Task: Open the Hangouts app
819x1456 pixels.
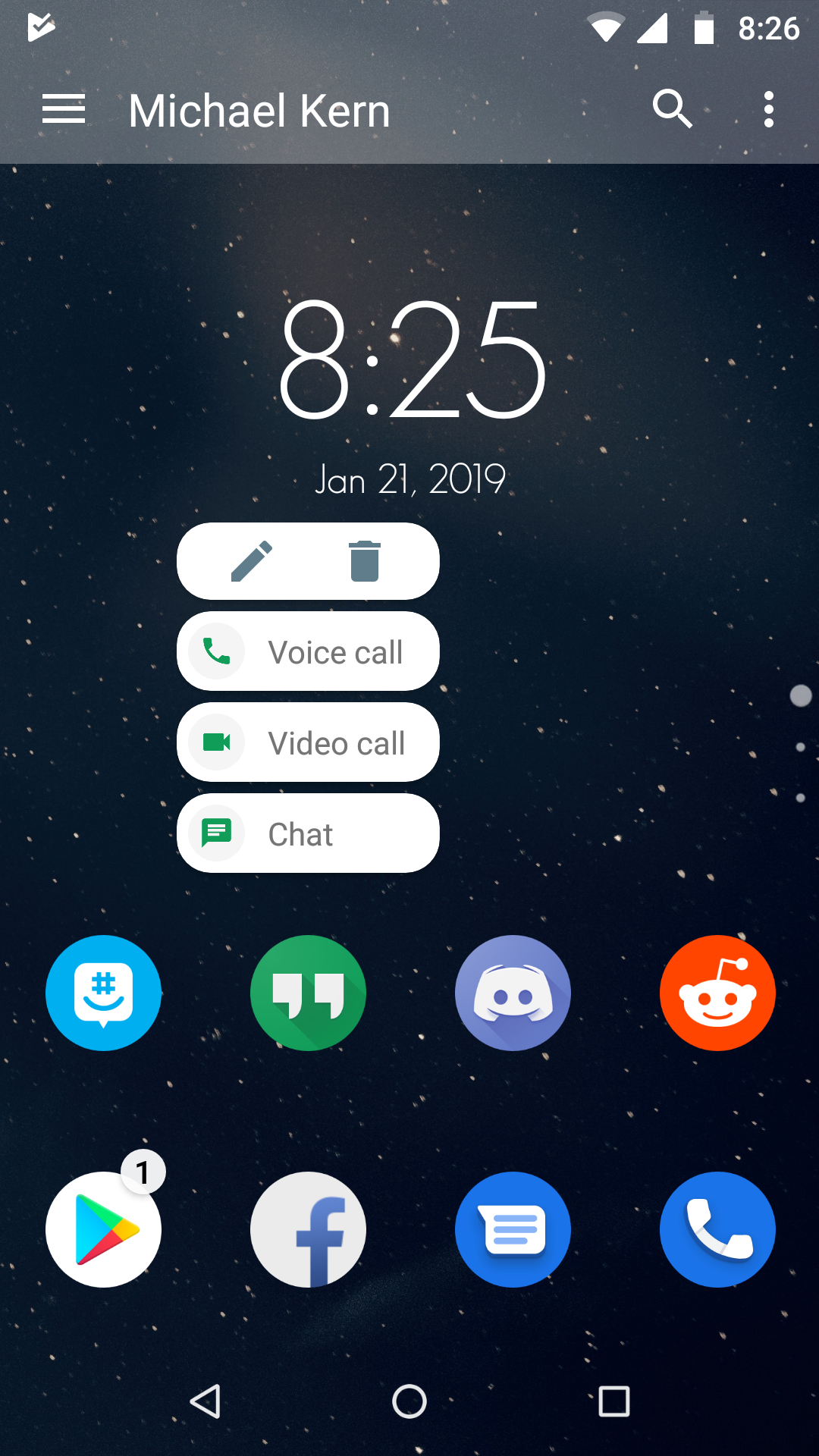Action: 308,993
